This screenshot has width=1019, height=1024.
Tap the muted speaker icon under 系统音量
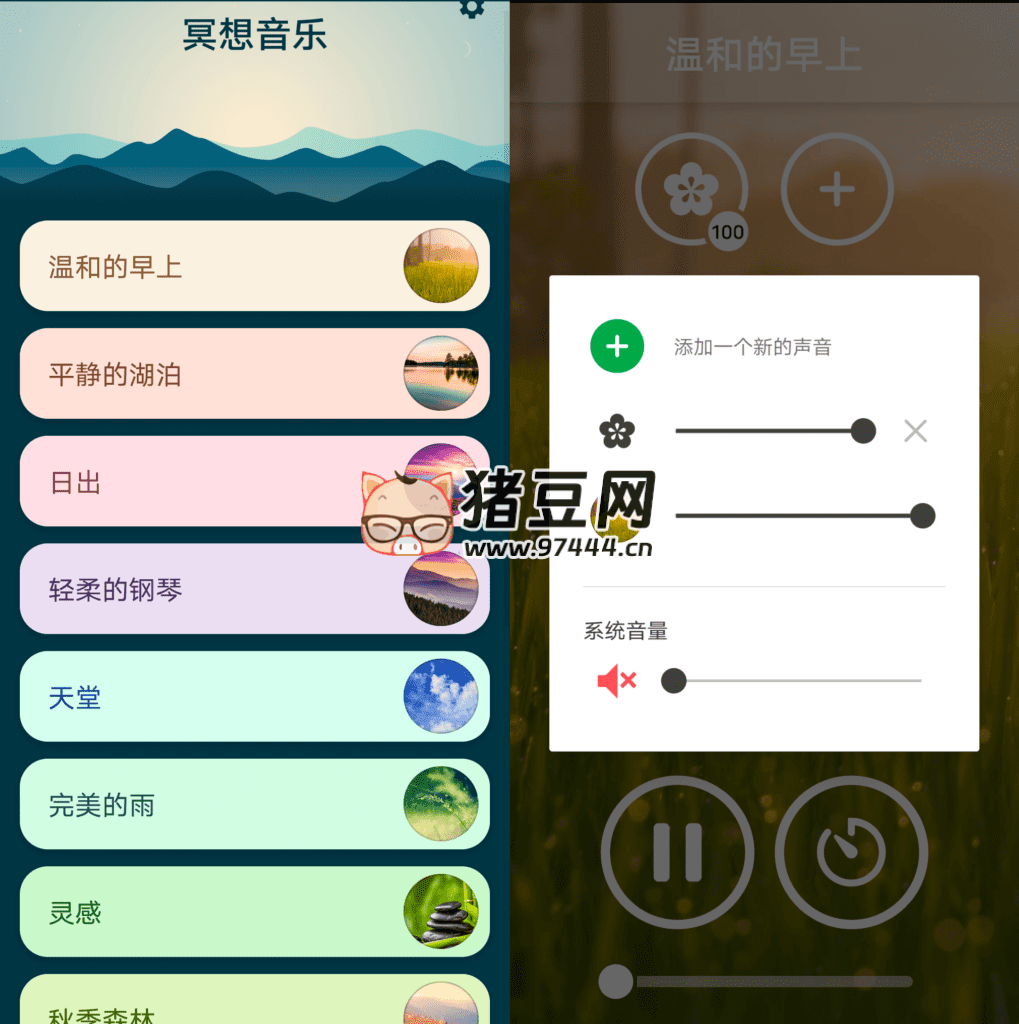616,682
